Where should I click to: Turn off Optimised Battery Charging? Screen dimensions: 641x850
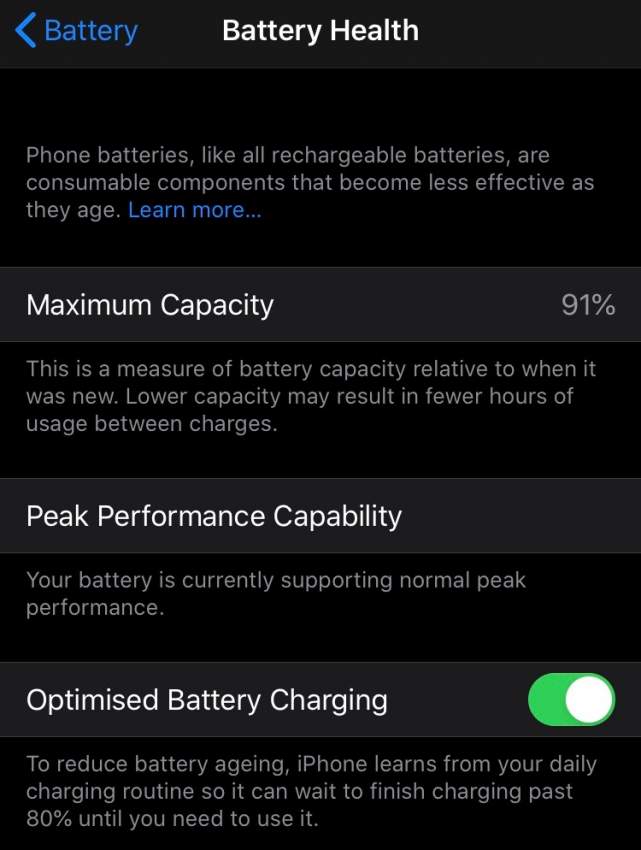[571, 699]
